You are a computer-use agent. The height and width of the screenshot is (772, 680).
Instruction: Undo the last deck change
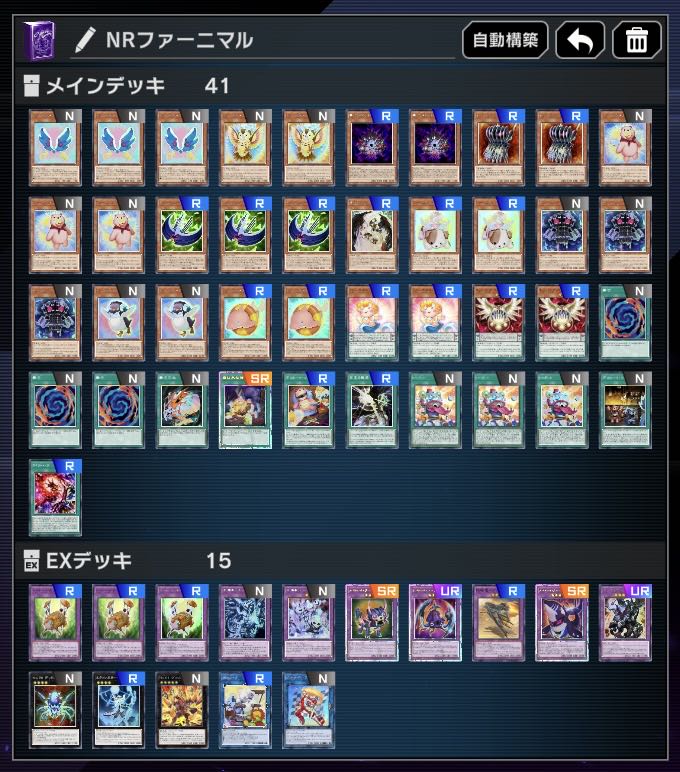pyautogui.click(x=580, y=41)
